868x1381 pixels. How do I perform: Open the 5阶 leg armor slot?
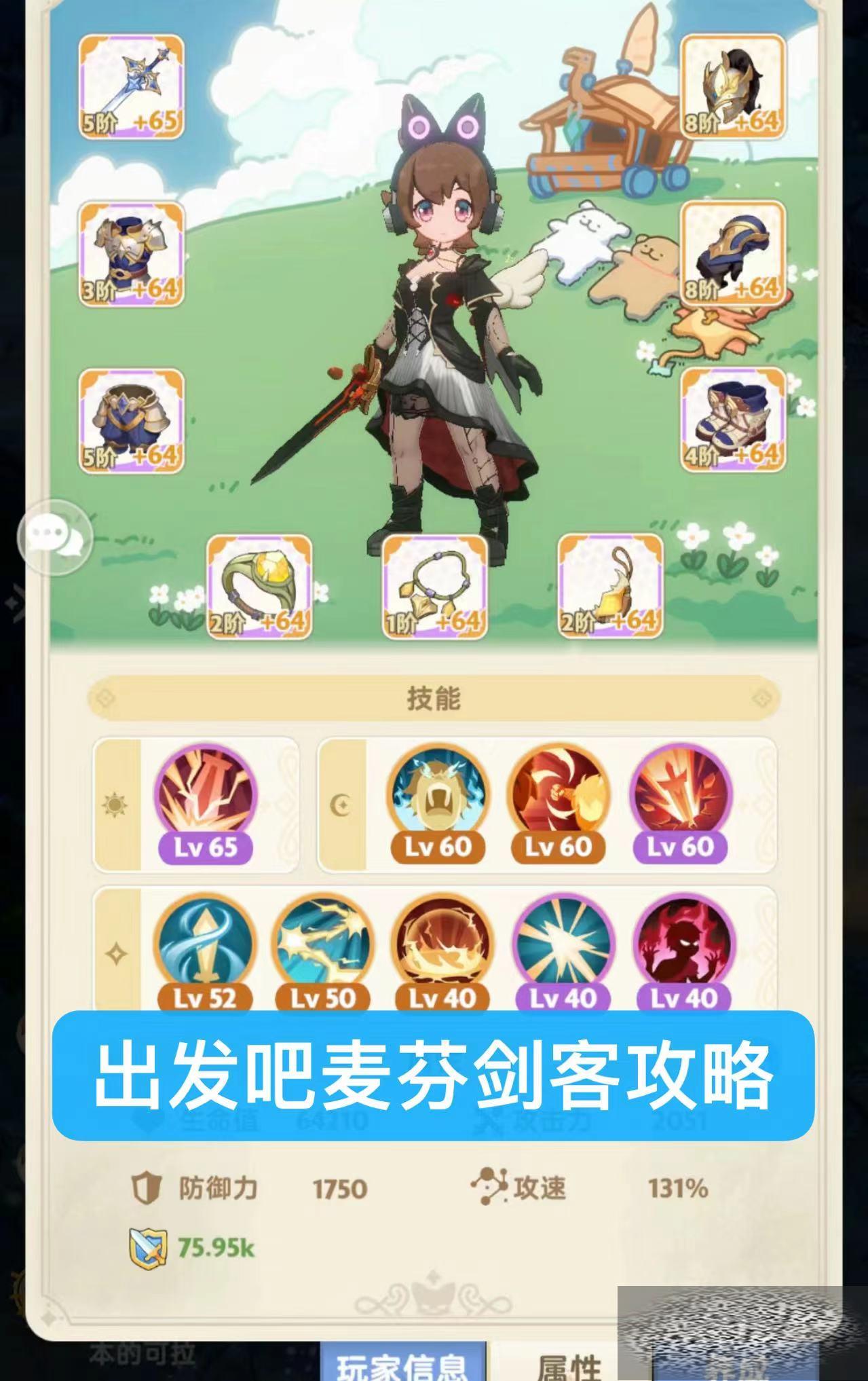coord(132,420)
